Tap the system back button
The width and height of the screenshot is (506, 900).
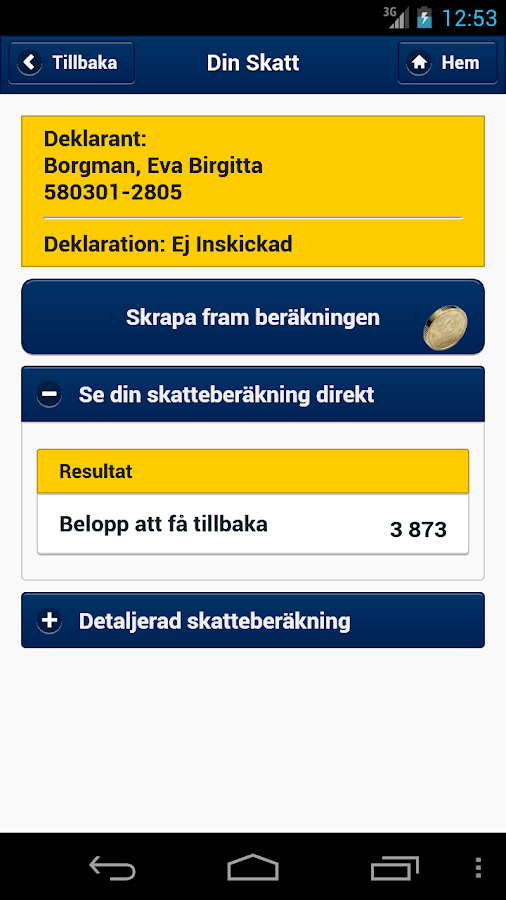pos(112,867)
